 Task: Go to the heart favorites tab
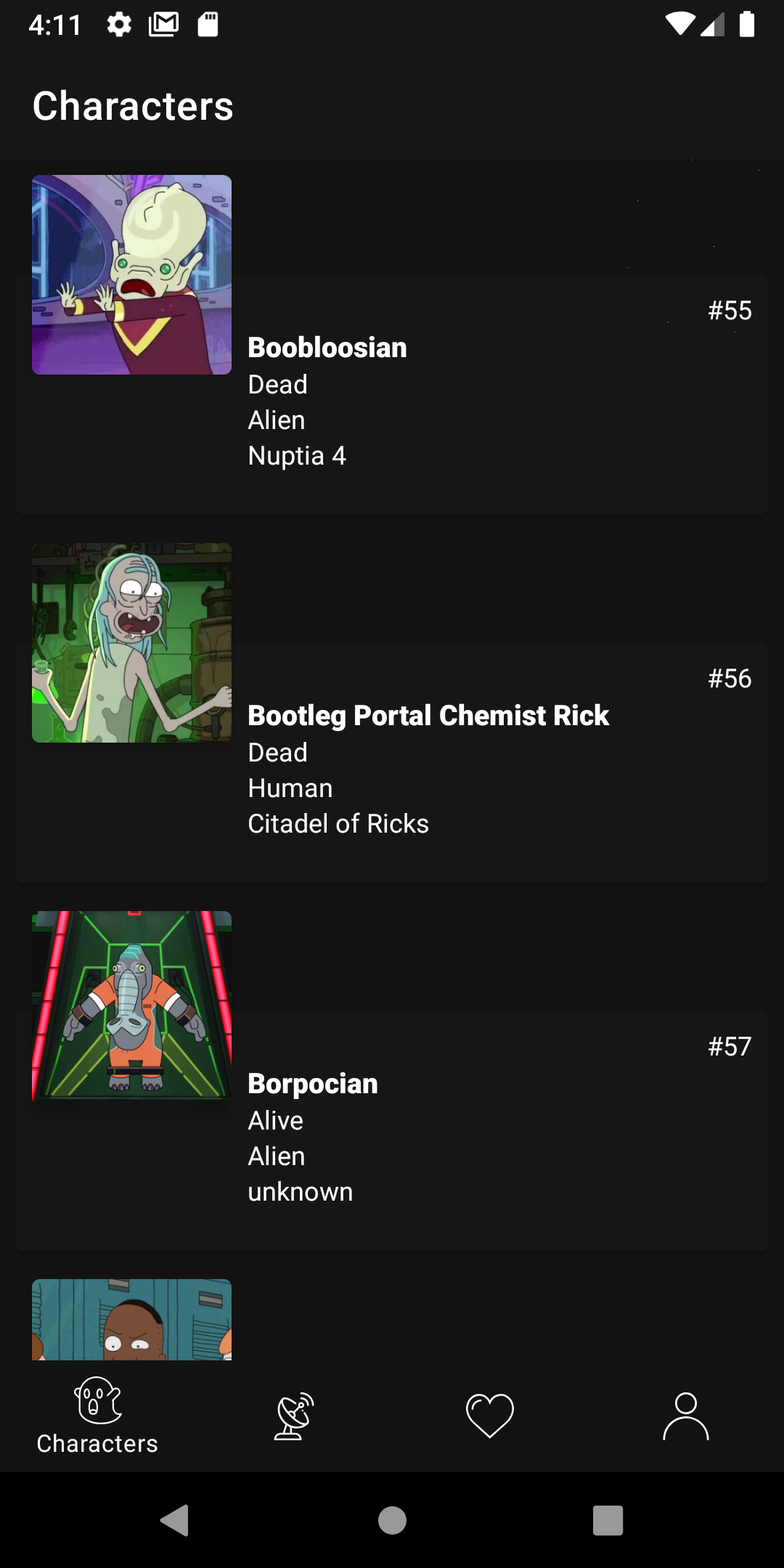490,1416
